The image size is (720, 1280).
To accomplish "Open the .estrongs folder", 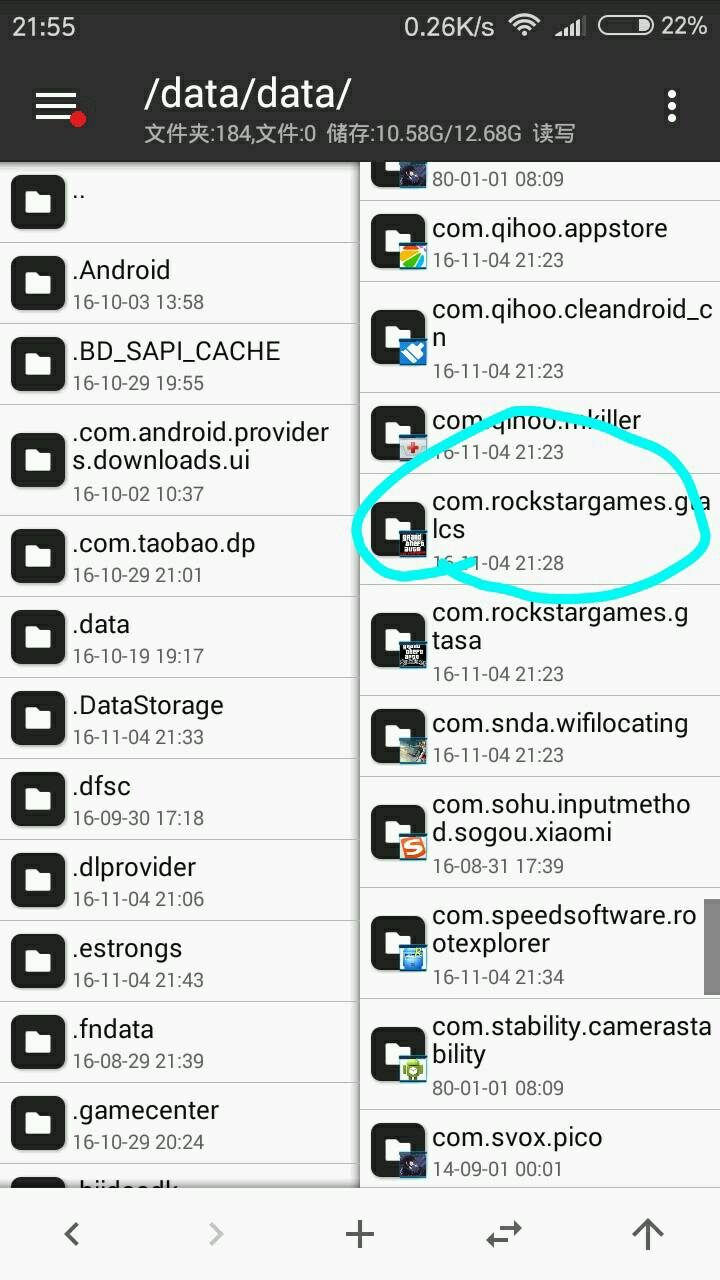I will click(180, 962).
